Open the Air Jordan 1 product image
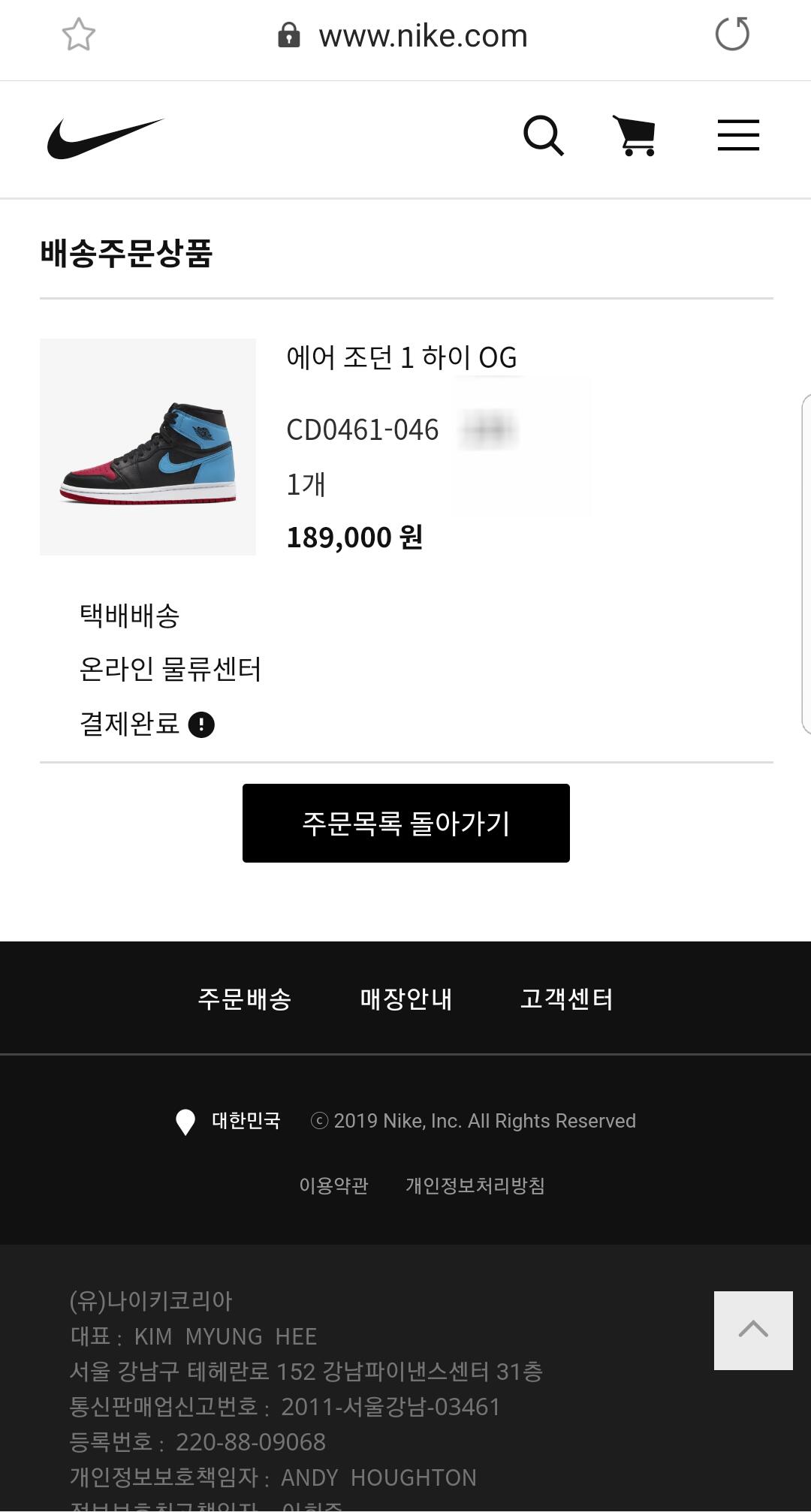 [x=148, y=447]
